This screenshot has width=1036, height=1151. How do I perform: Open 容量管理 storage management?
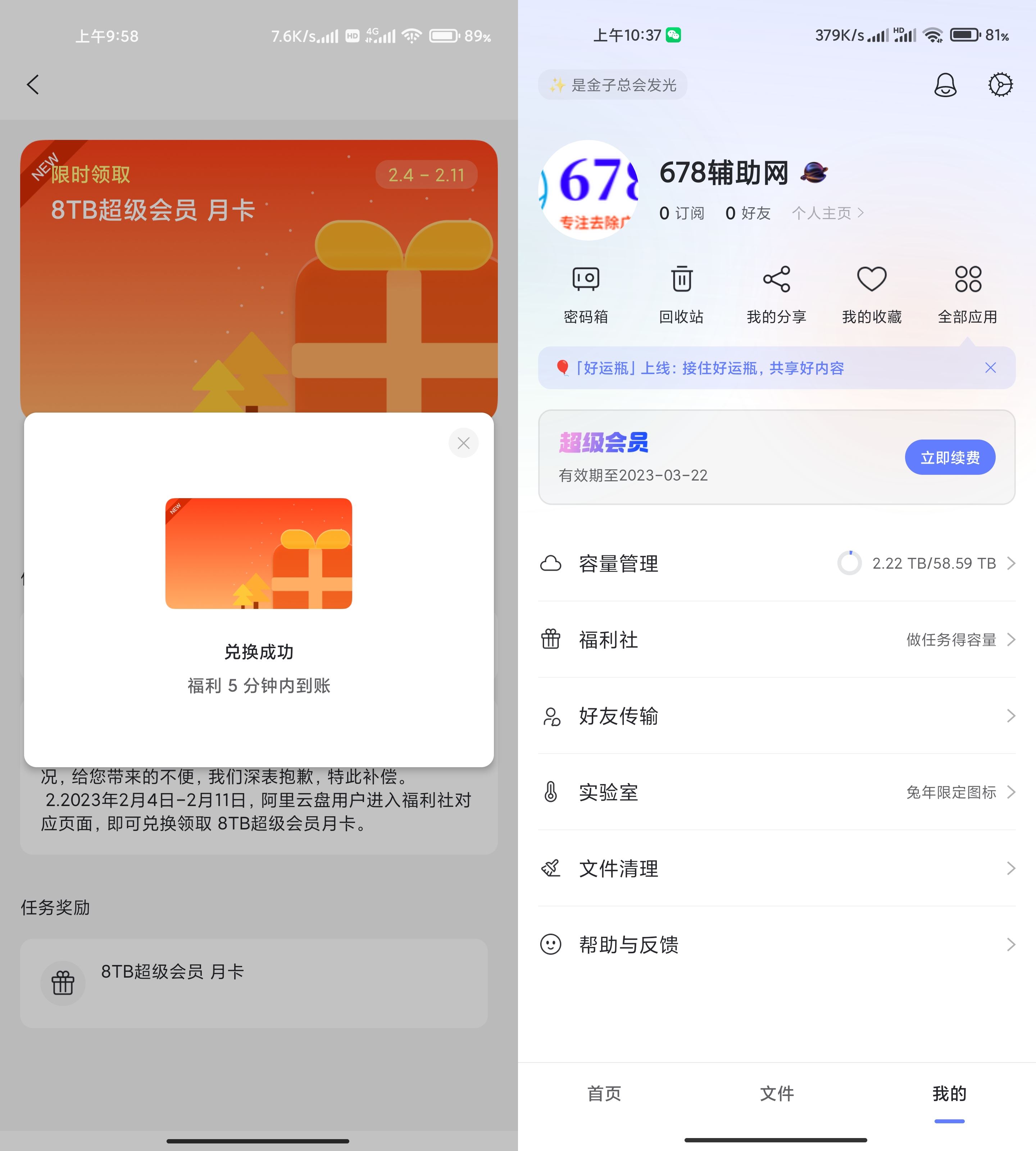pyautogui.click(x=776, y=564)
